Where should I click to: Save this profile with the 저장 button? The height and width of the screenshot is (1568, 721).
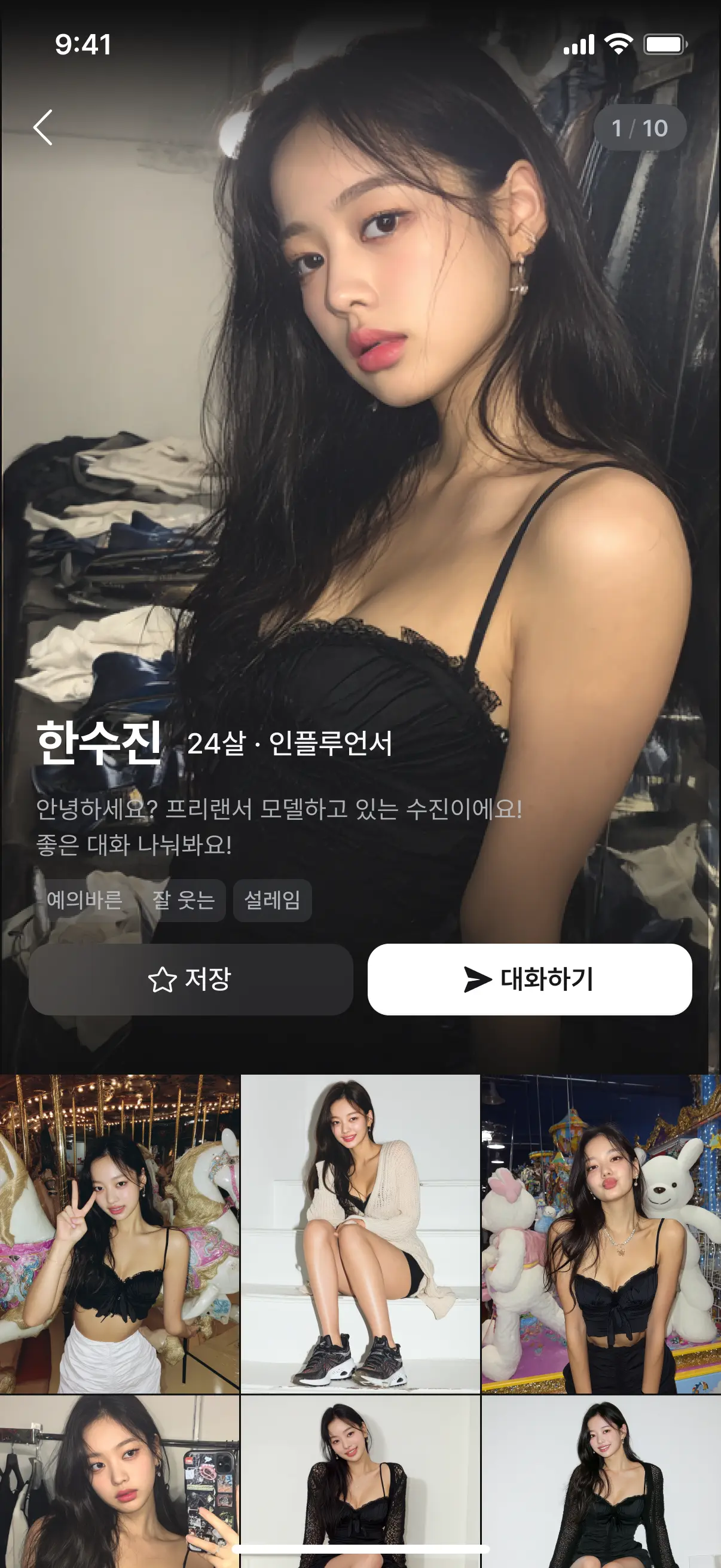(191, 980)
